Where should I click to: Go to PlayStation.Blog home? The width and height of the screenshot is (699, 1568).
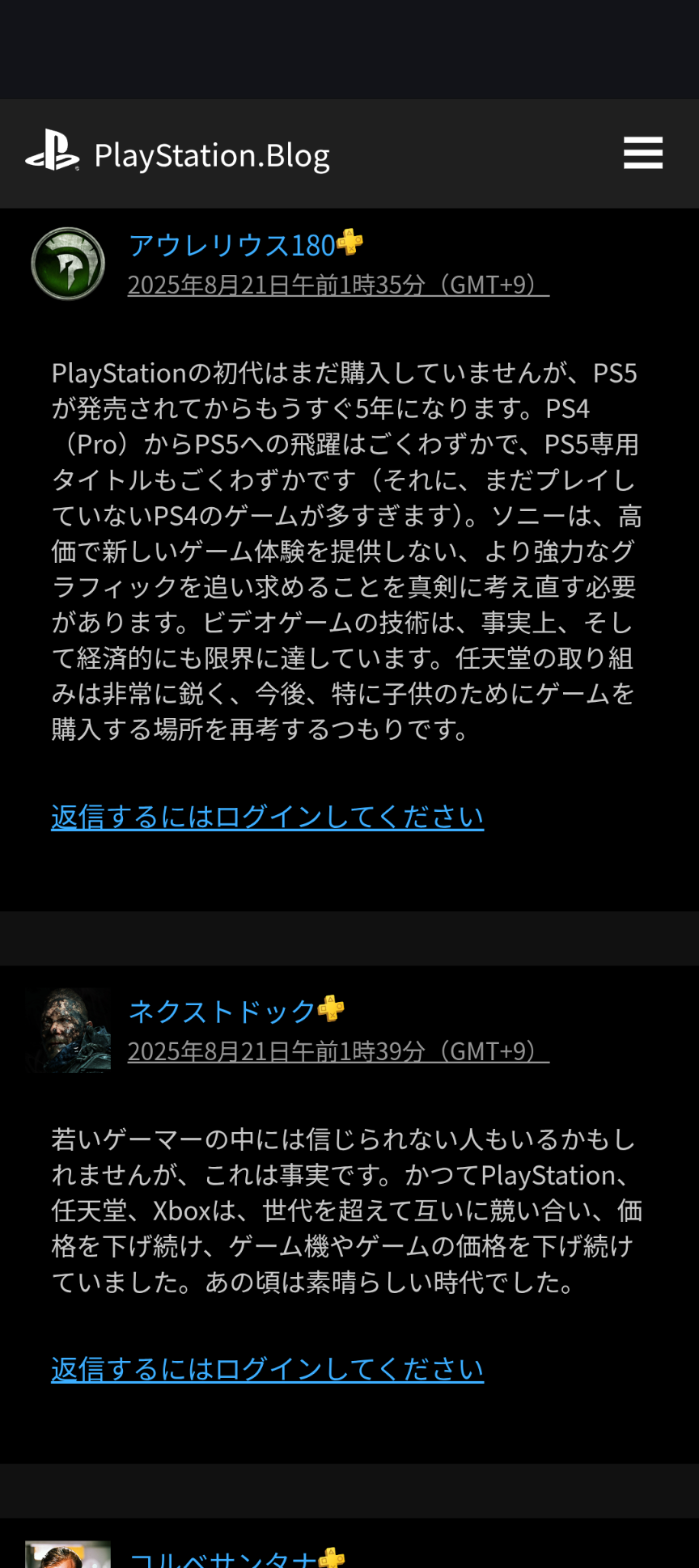click(x=178, y=154)
